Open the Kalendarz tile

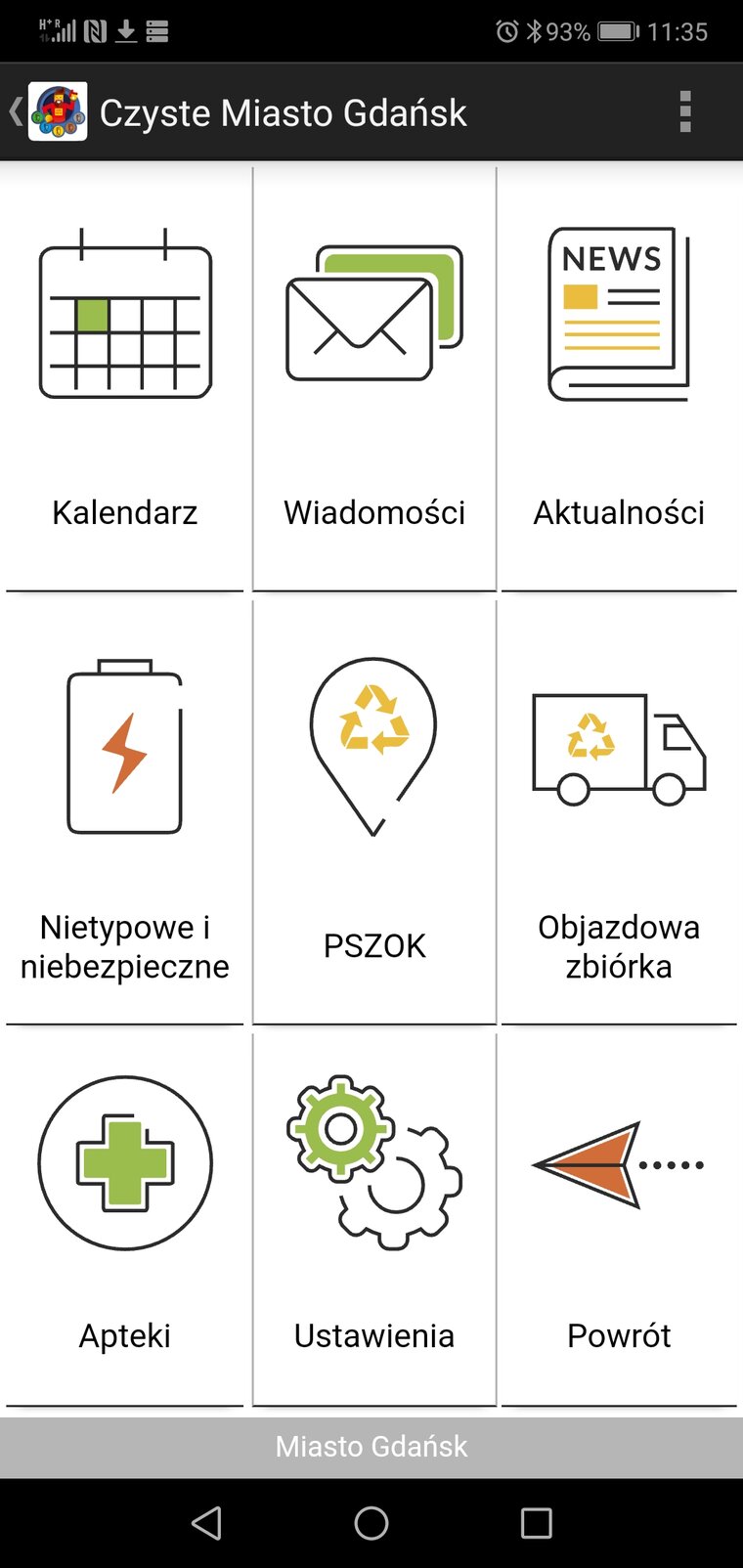point(125,379)
